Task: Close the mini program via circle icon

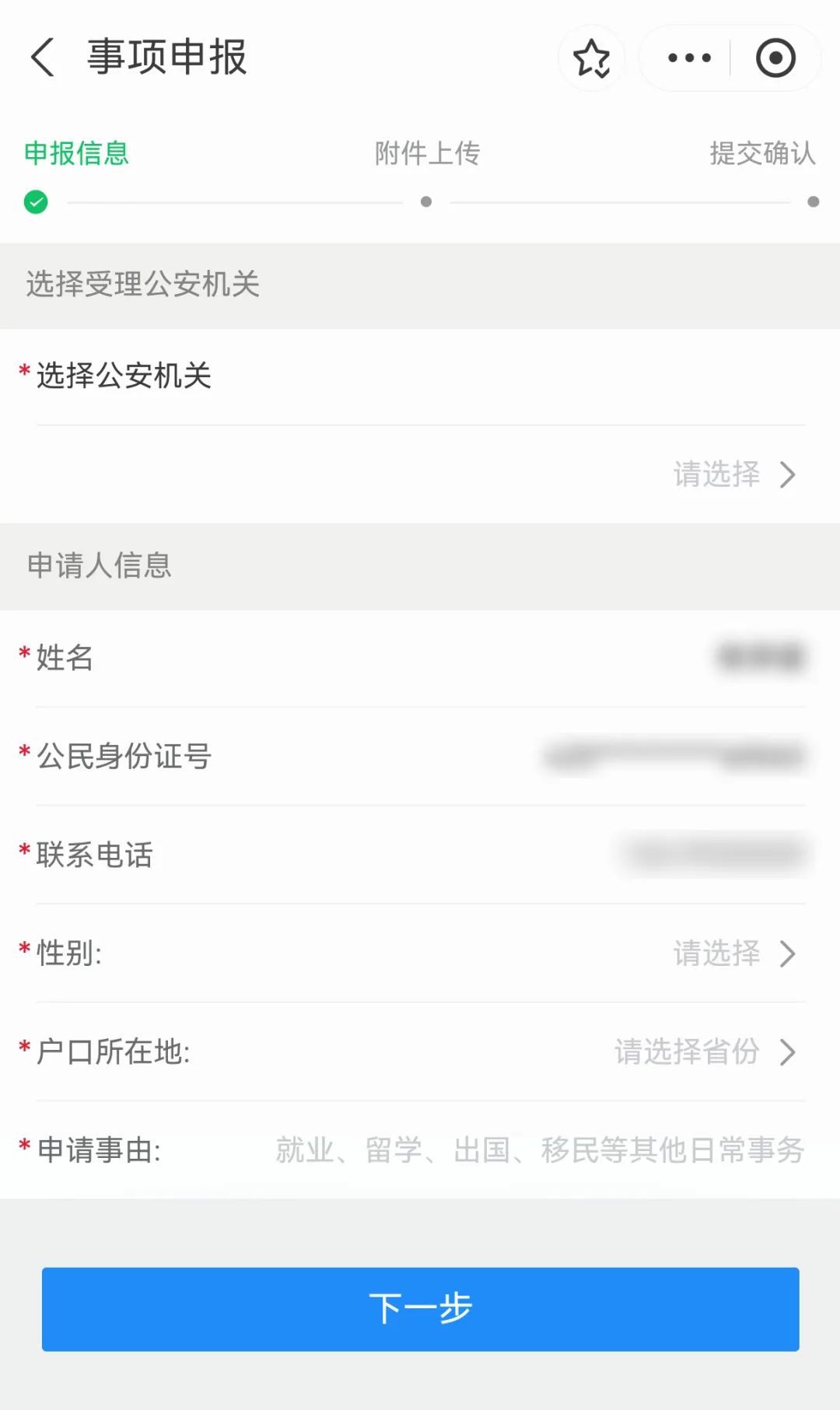Action: [775, 58]
